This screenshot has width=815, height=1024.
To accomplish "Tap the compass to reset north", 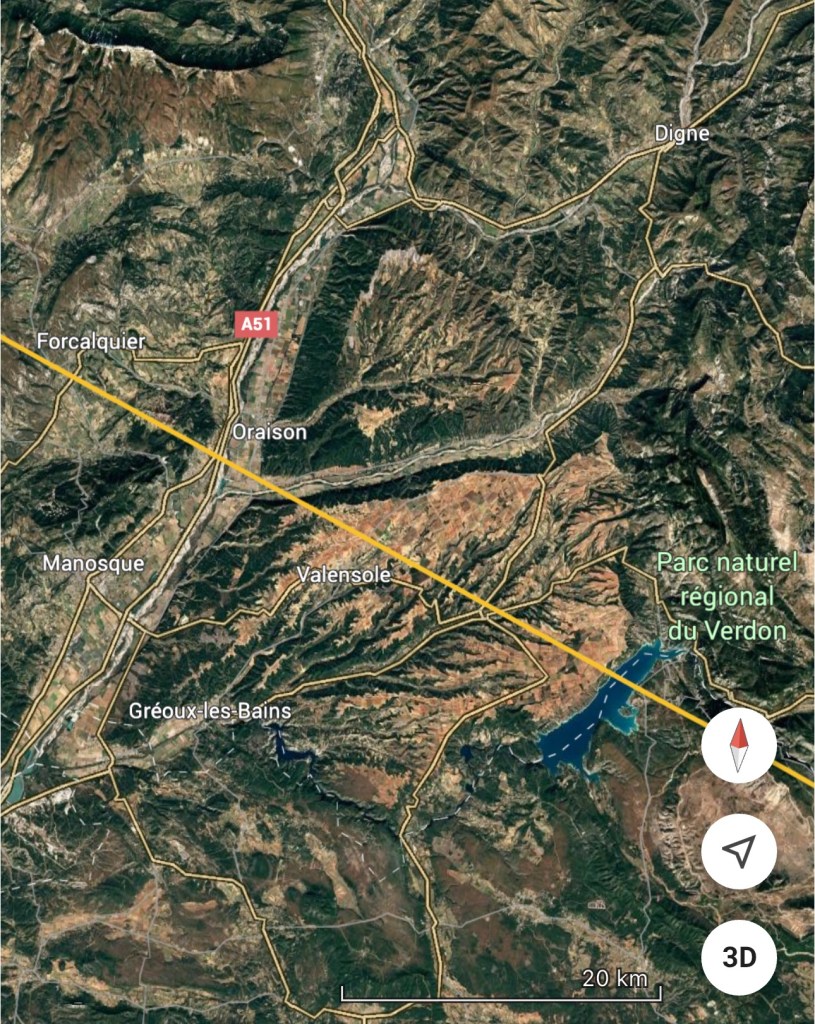I will coord(739,746).
